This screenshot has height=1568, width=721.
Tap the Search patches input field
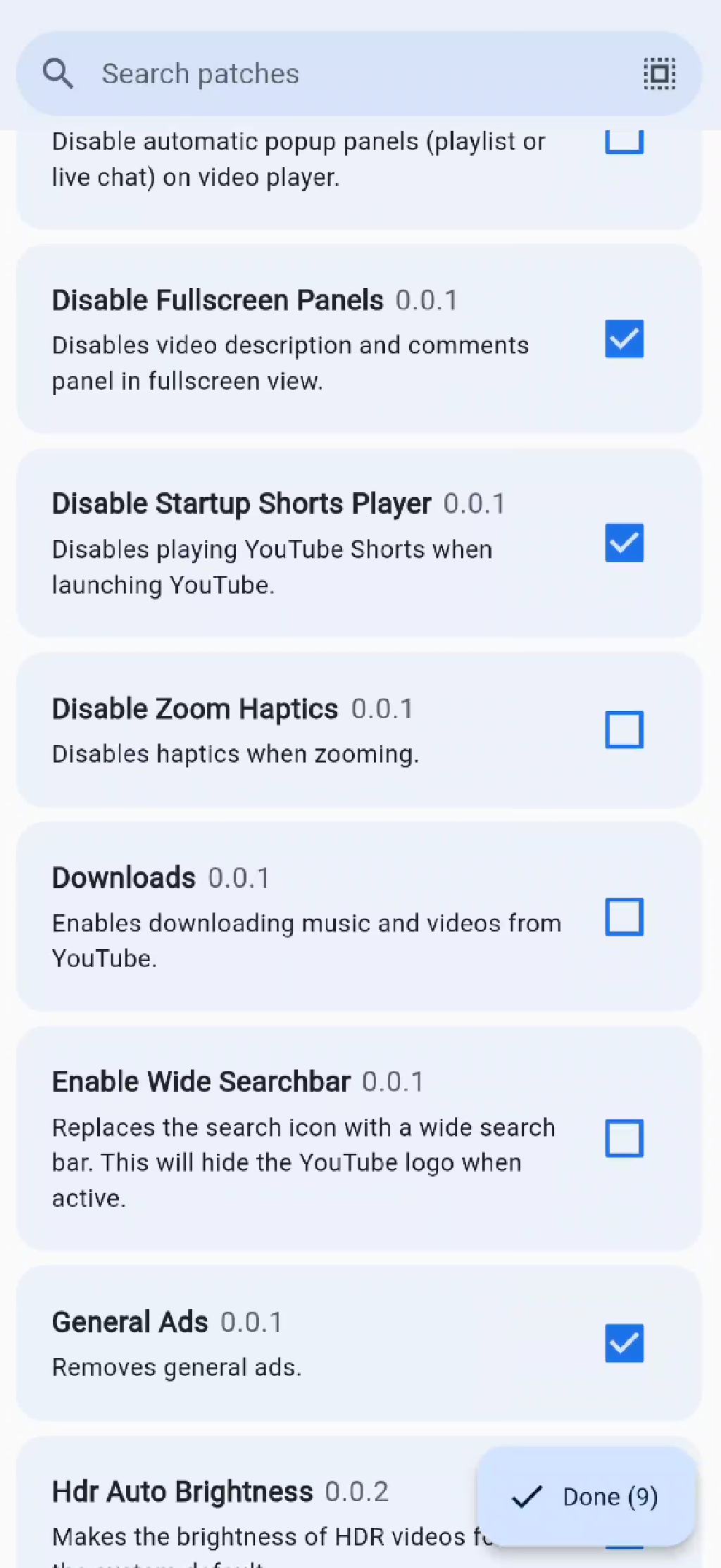pyautogui.click(x=282, y=73)
